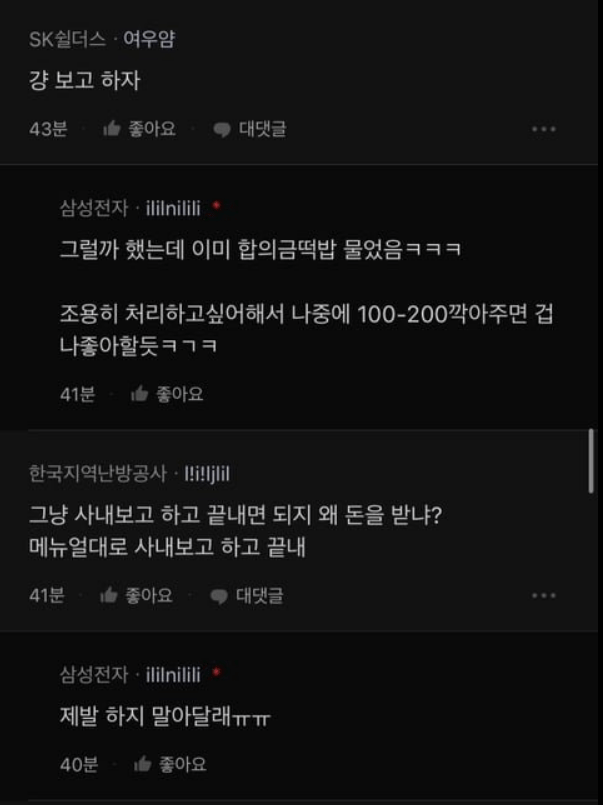Like the reply about 합의금떡밥
Viewport: 604px width, 805px height.
(167, 395)
